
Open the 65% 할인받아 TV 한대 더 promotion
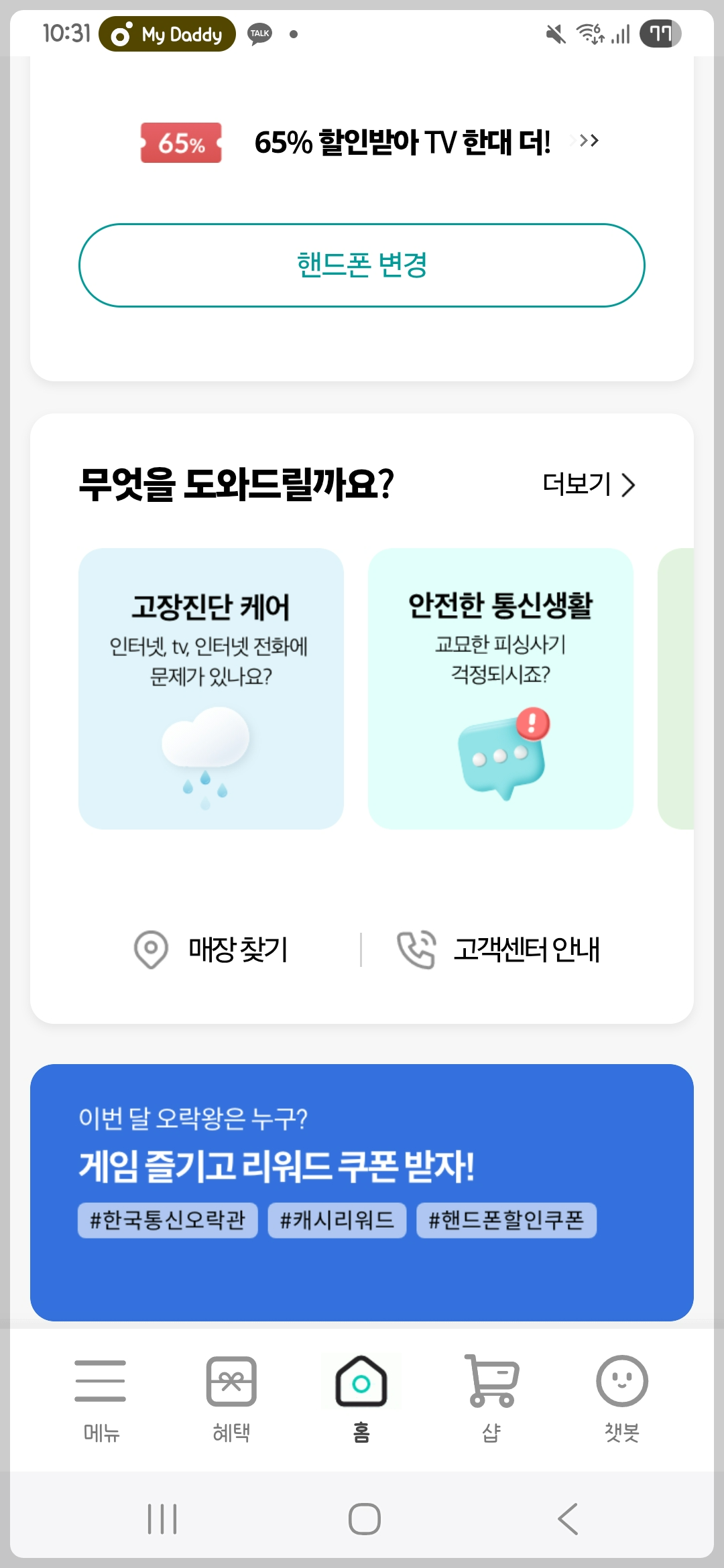[370, 142]
